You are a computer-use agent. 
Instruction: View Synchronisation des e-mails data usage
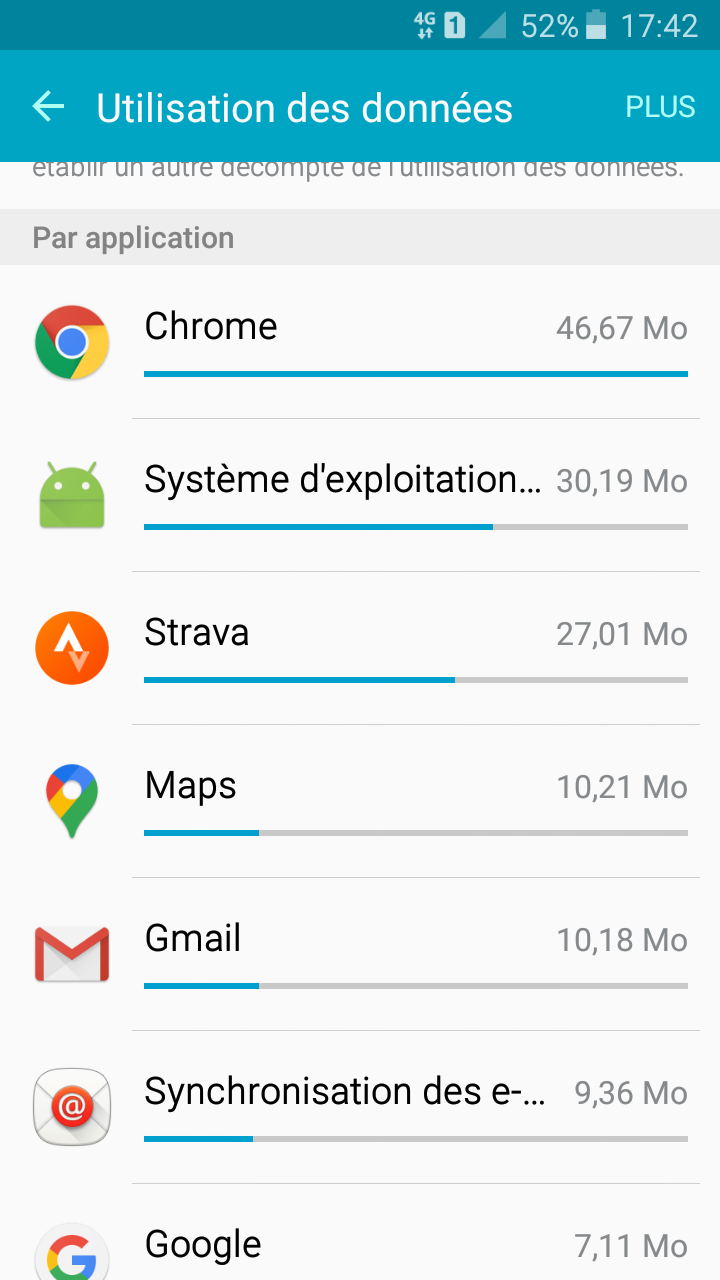[360, 1107]
